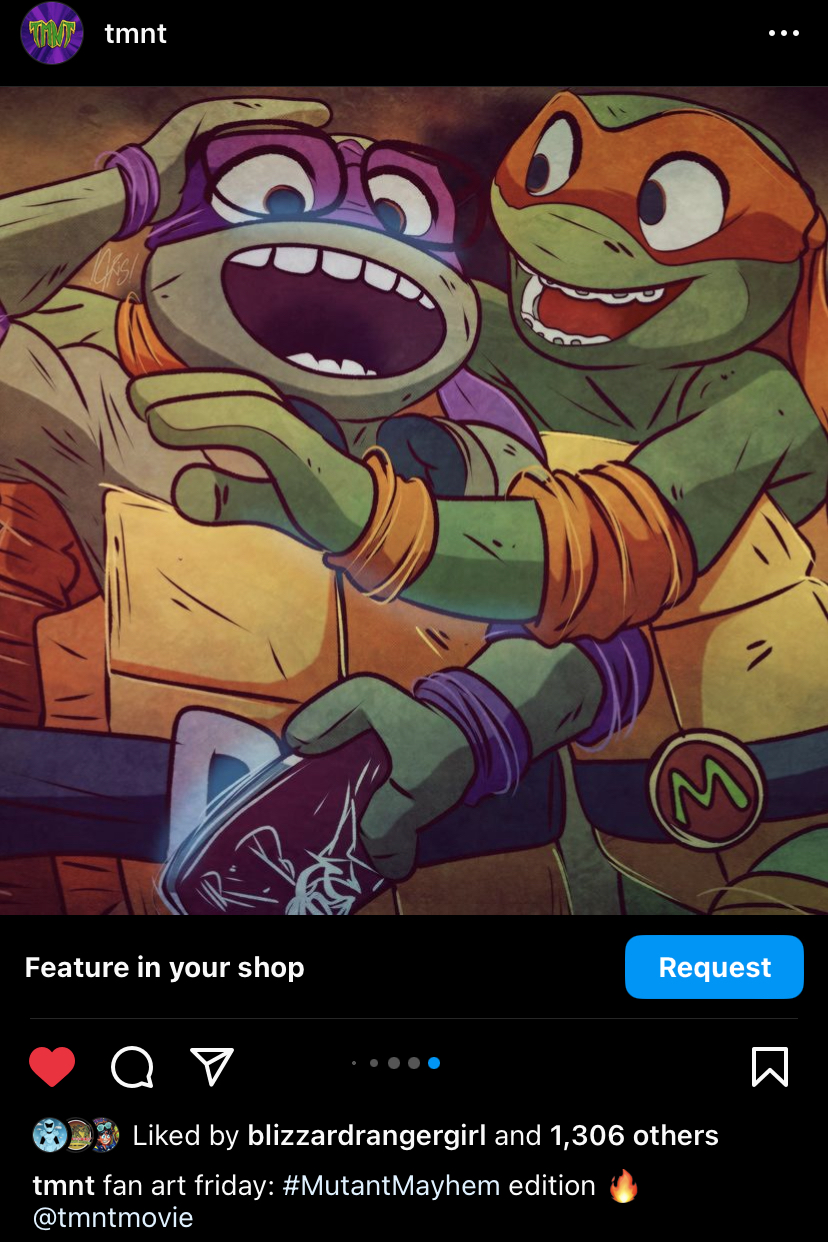The height and width of the screenshot is (1242, 828).
Task: Open blizzardrangergirl's profile from likes
Action: tap(366, 1136)
